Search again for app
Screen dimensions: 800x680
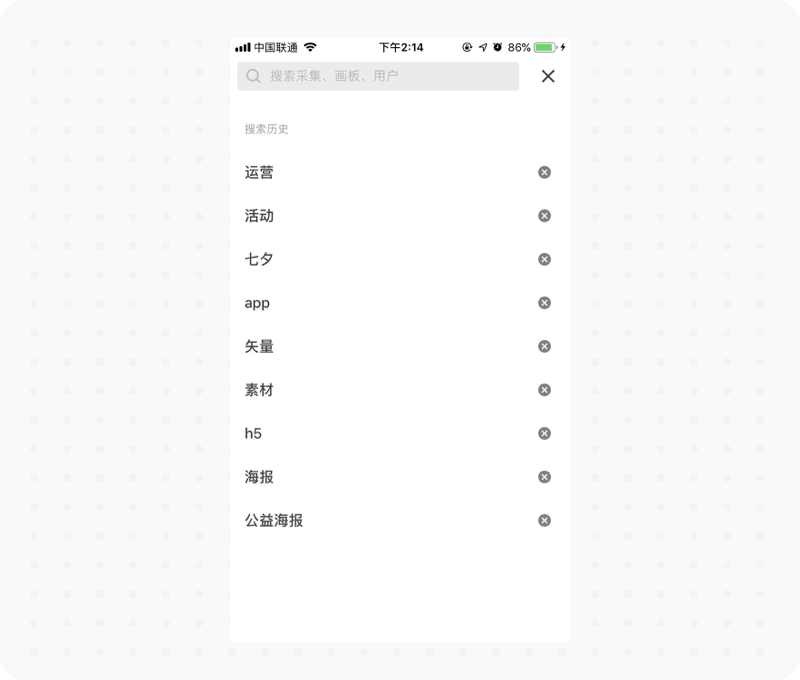pyautogui.click(x=257, y=303)
